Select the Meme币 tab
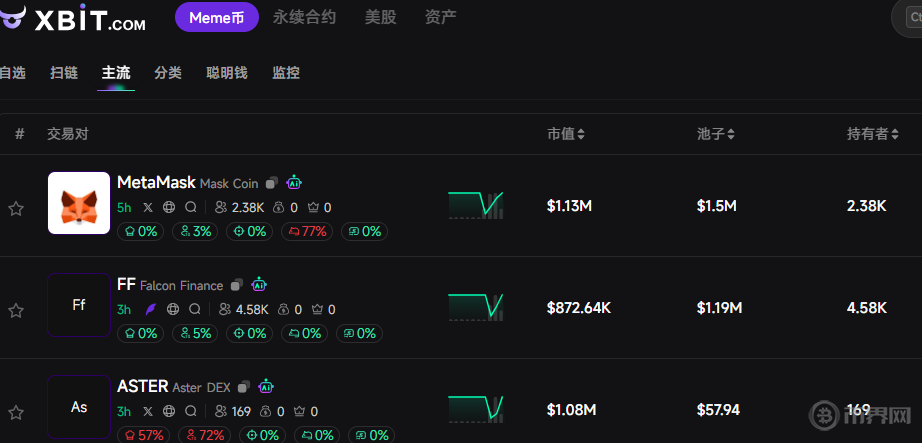 [216, 17]
